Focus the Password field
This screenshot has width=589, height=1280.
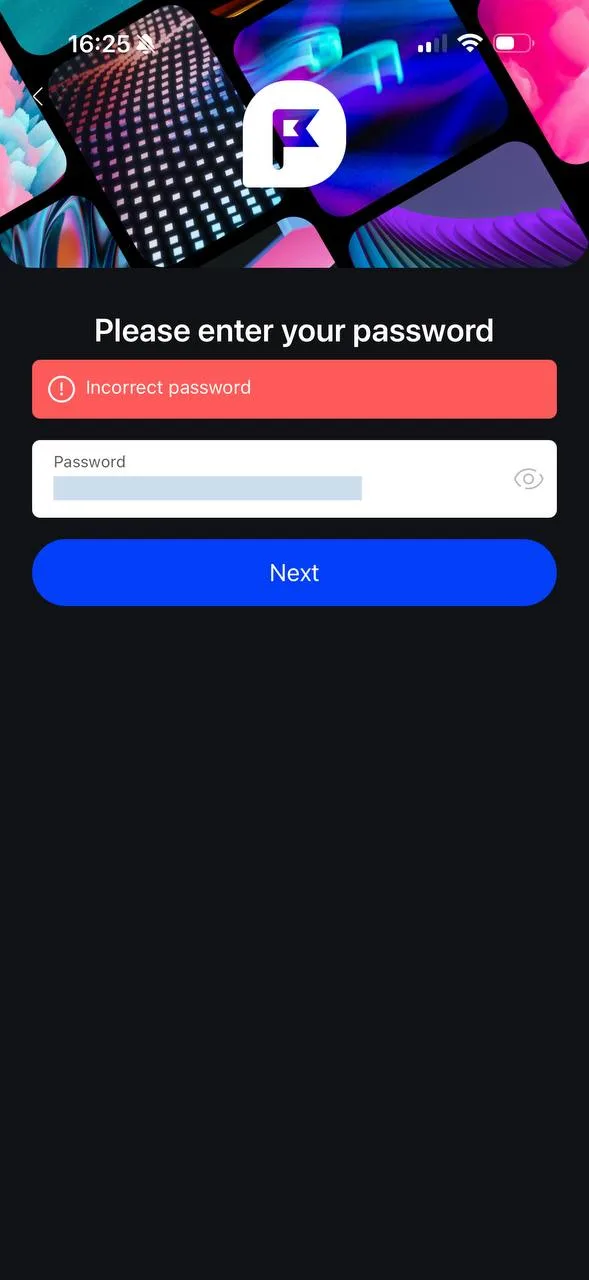[294, 479]
